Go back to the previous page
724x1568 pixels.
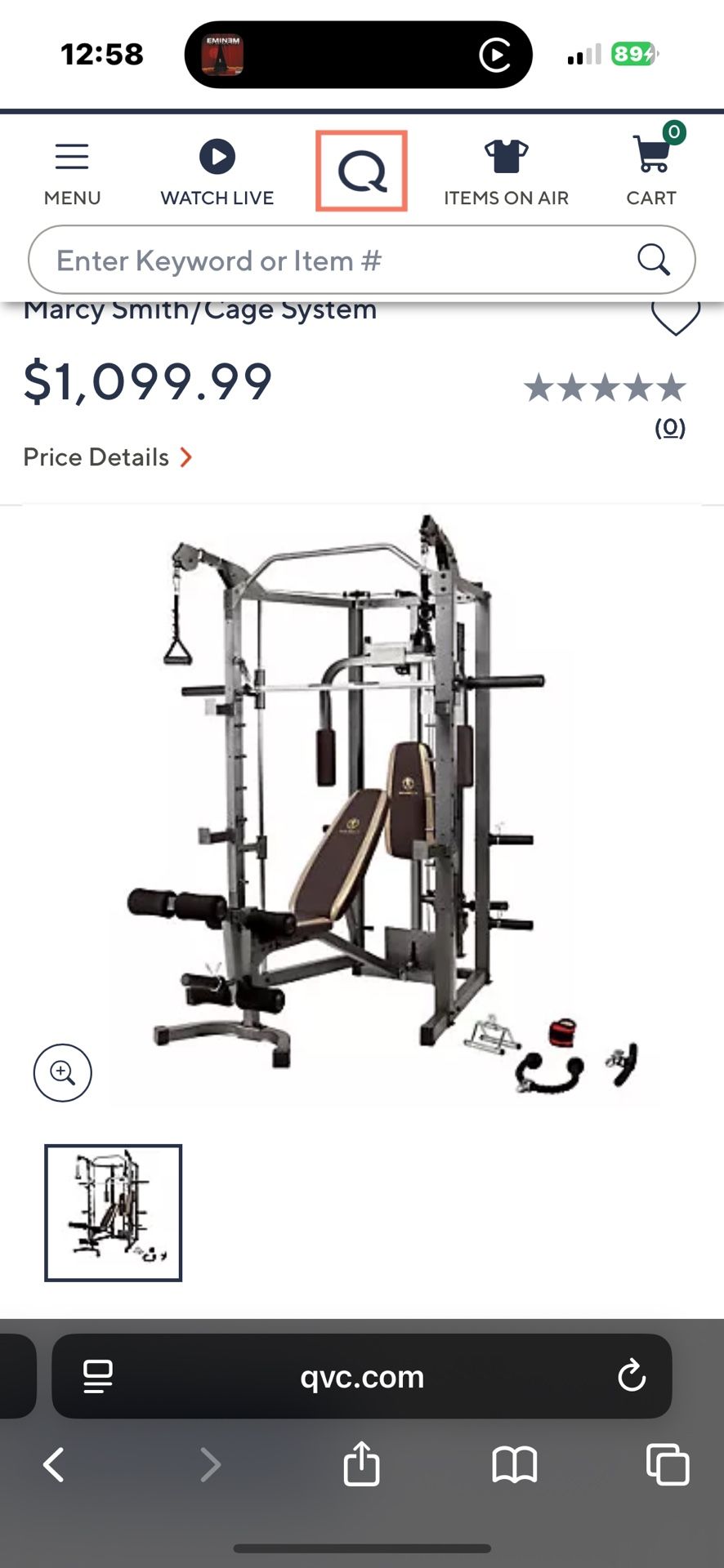pos(54,1465)
